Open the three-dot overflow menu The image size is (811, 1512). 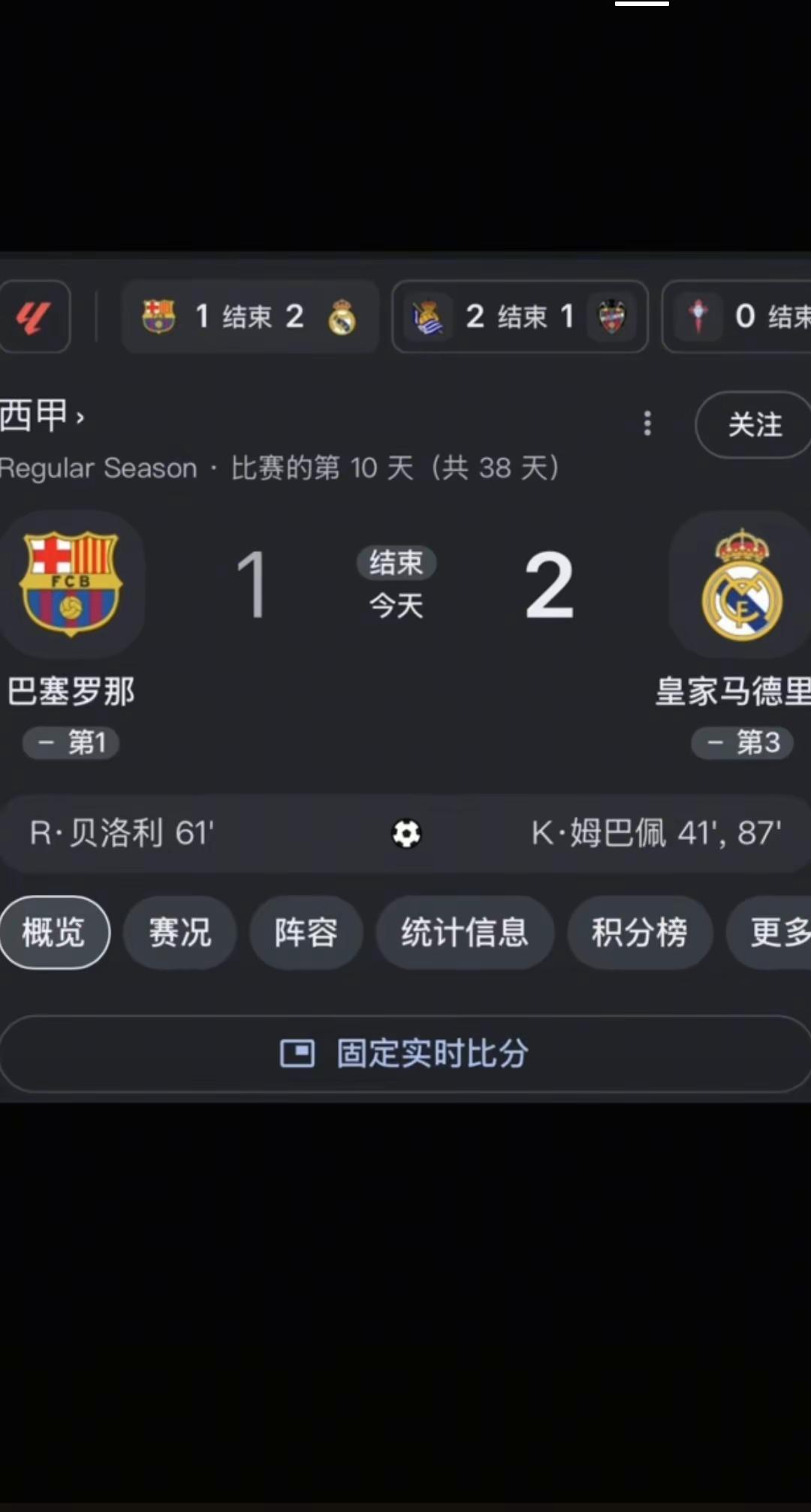647,423
